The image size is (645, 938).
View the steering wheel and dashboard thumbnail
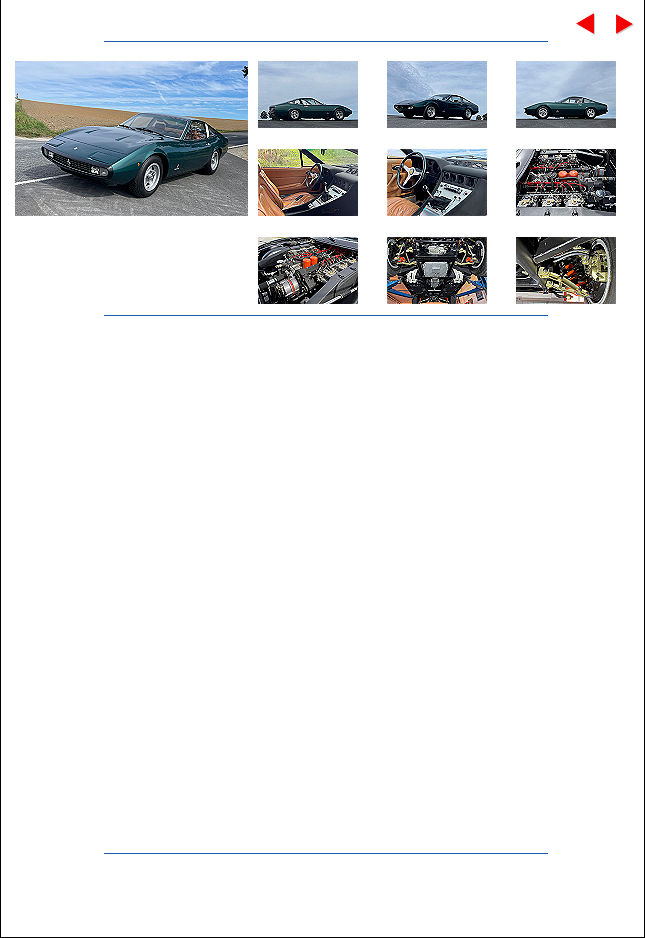[x=437, y=183]
